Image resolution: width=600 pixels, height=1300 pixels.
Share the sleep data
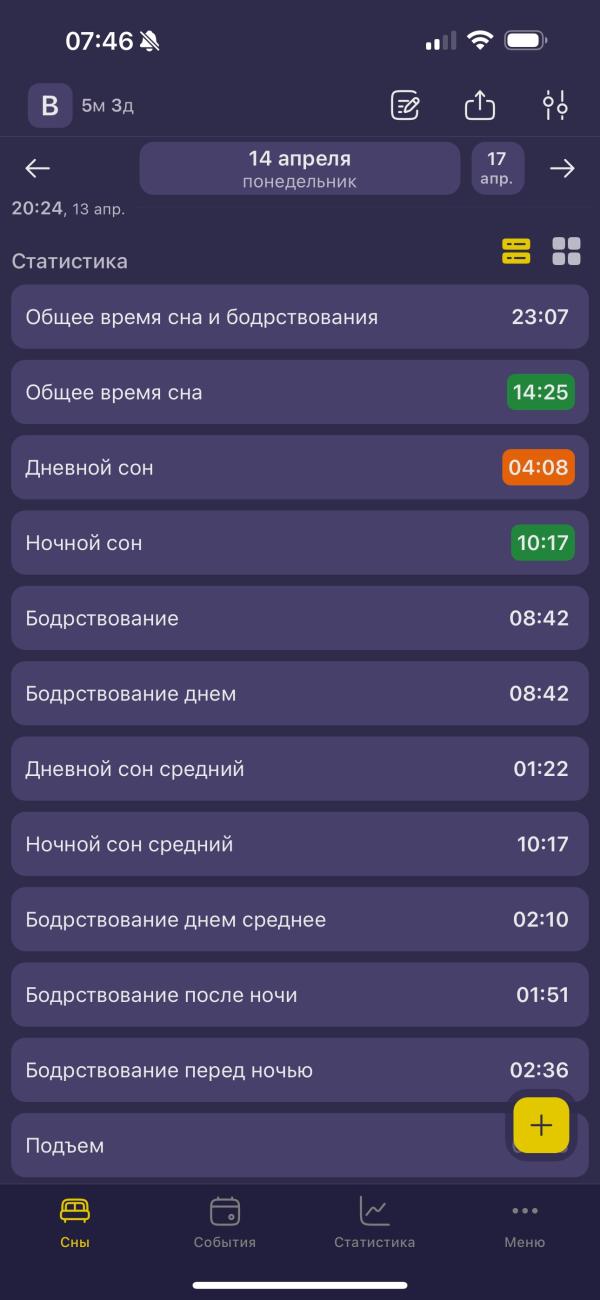(480, 105)
